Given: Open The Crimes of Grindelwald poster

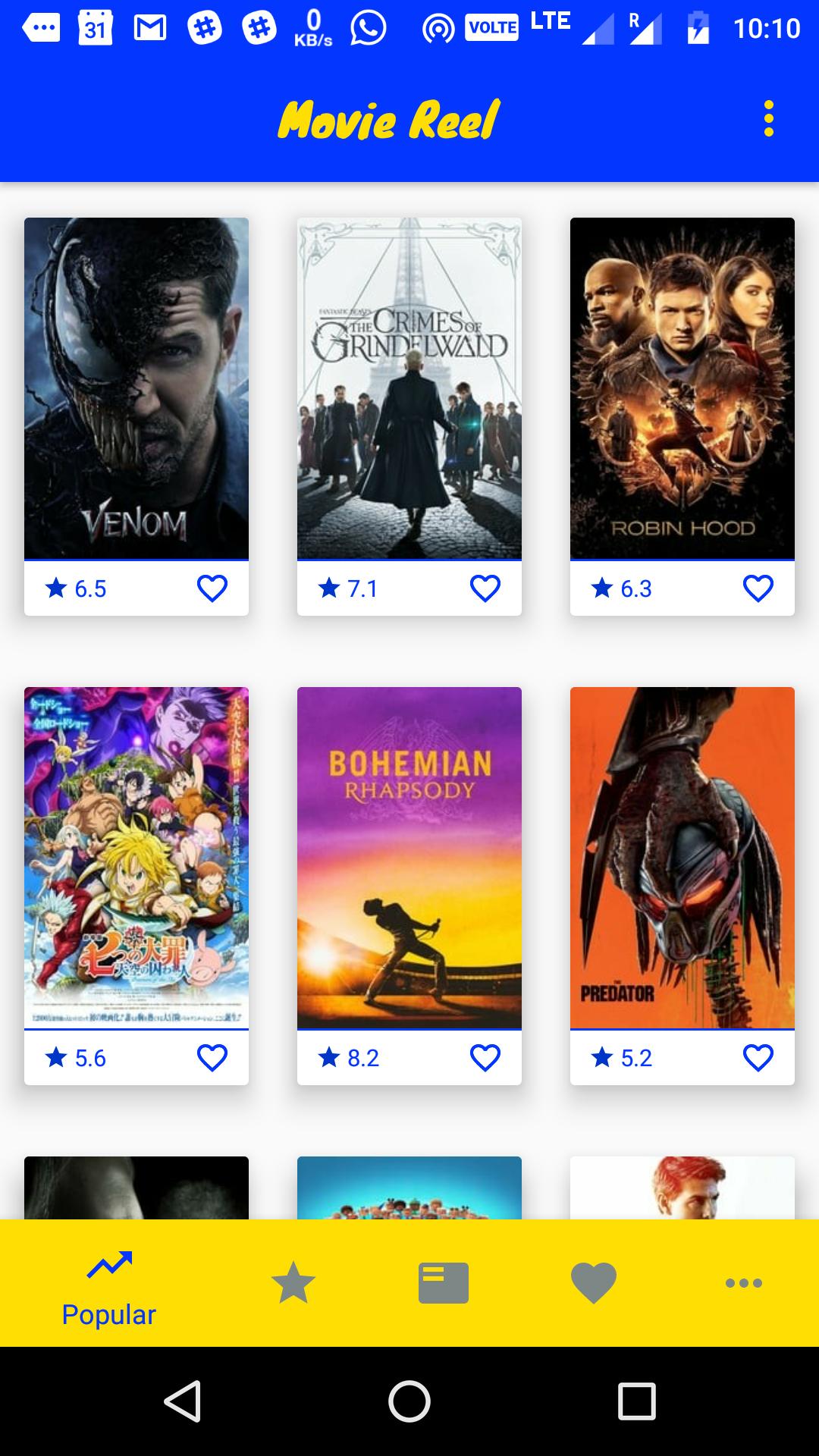Looking at the screenshot, I should (409, 388).
